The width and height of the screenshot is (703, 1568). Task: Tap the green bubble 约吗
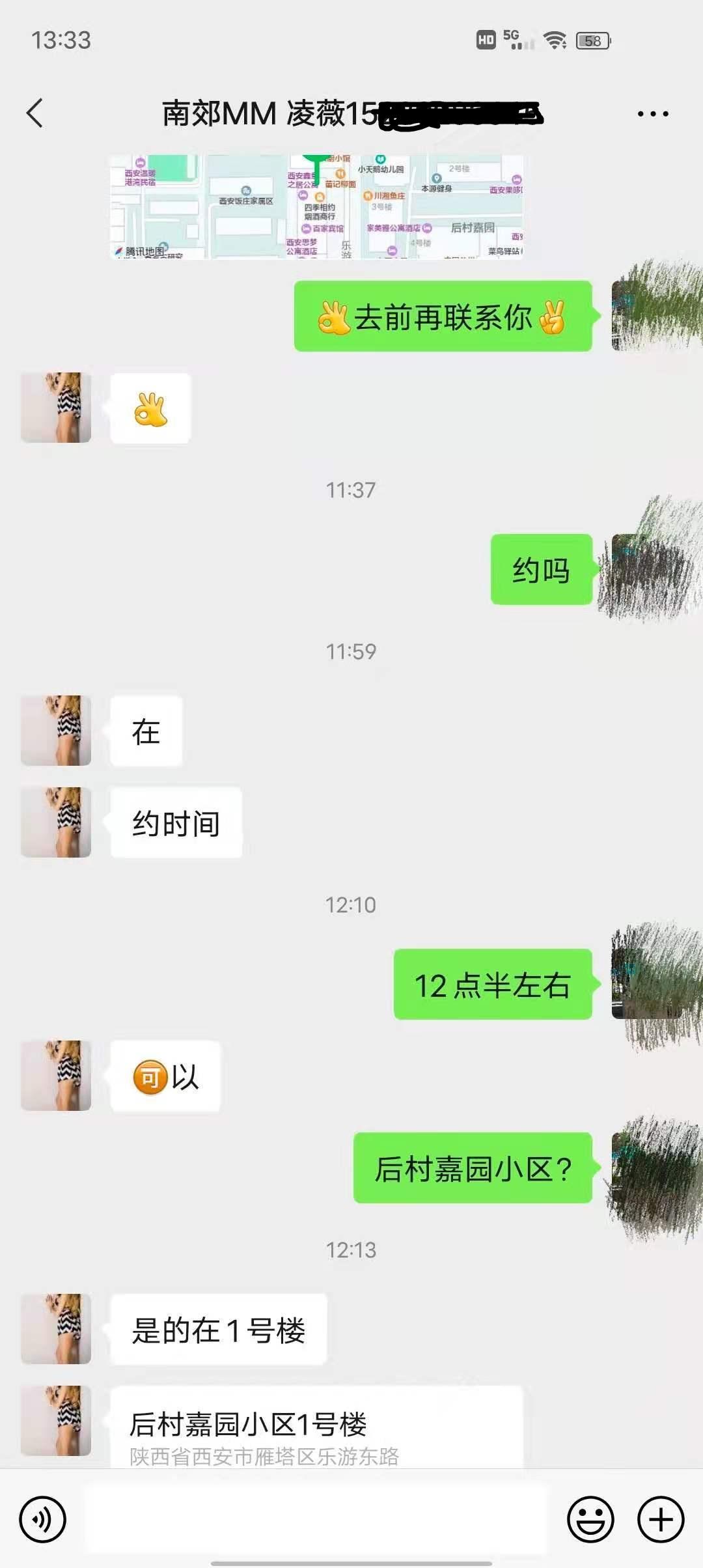coord(540,570)
